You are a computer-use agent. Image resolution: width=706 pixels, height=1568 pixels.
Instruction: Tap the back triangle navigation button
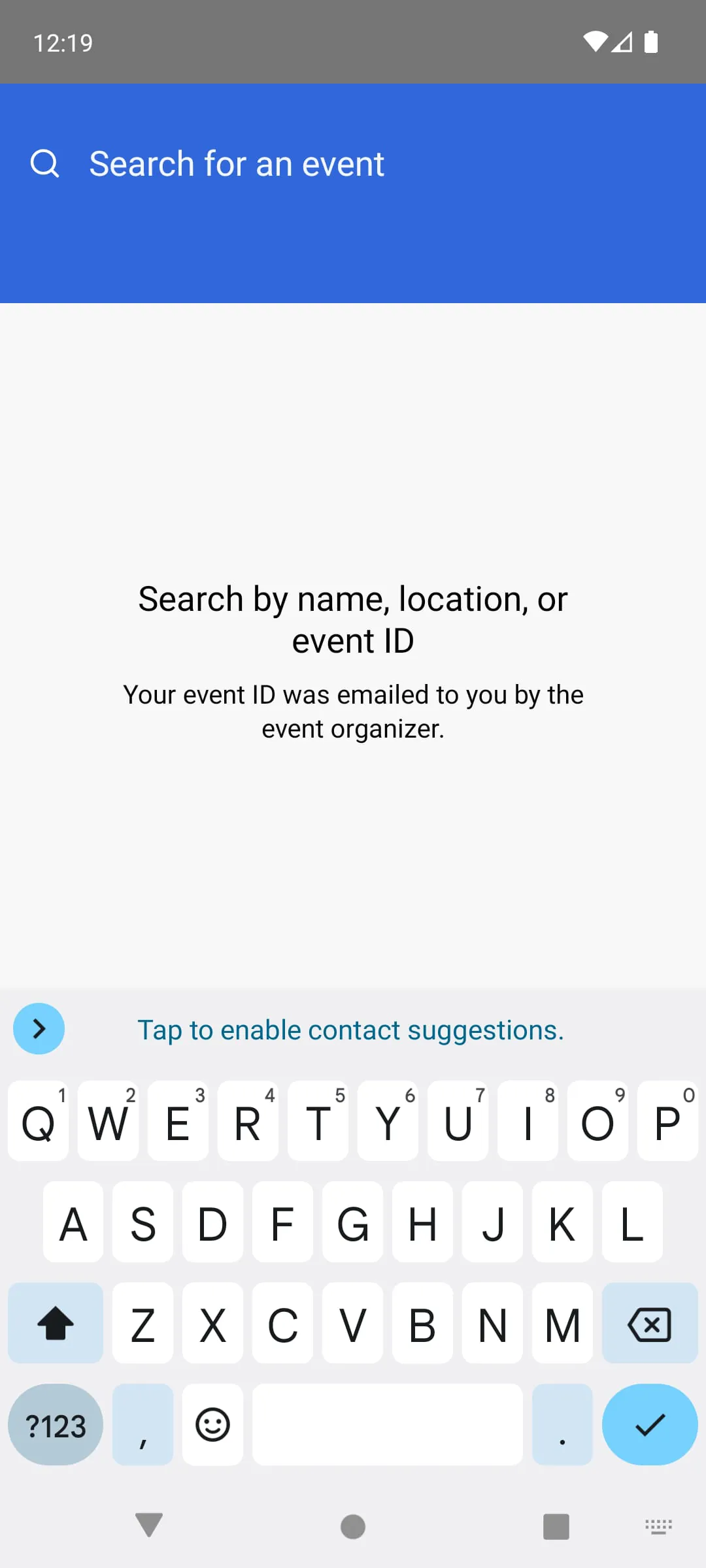click(x=150, y=1526)
